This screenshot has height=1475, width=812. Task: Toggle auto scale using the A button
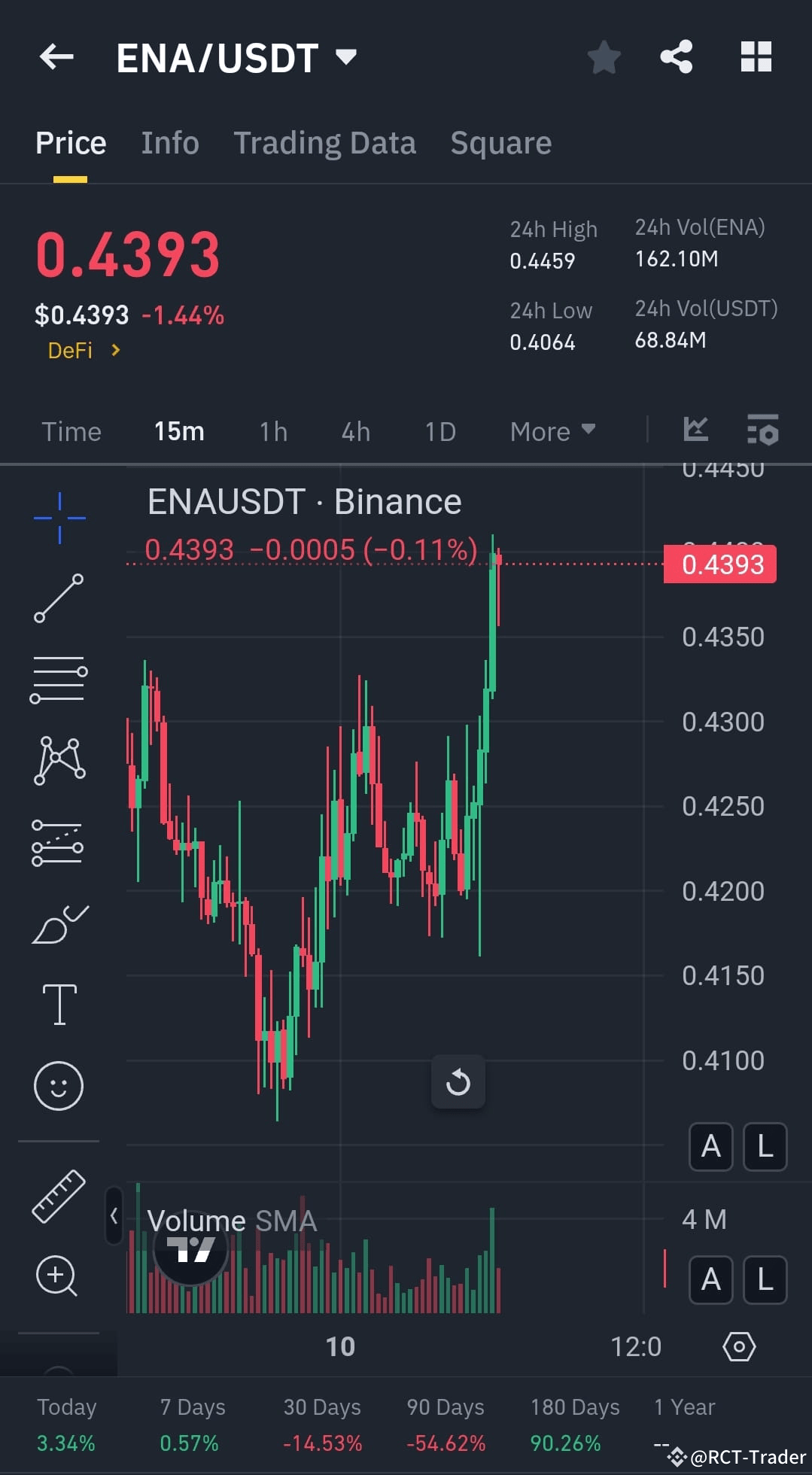[710, 1147]
